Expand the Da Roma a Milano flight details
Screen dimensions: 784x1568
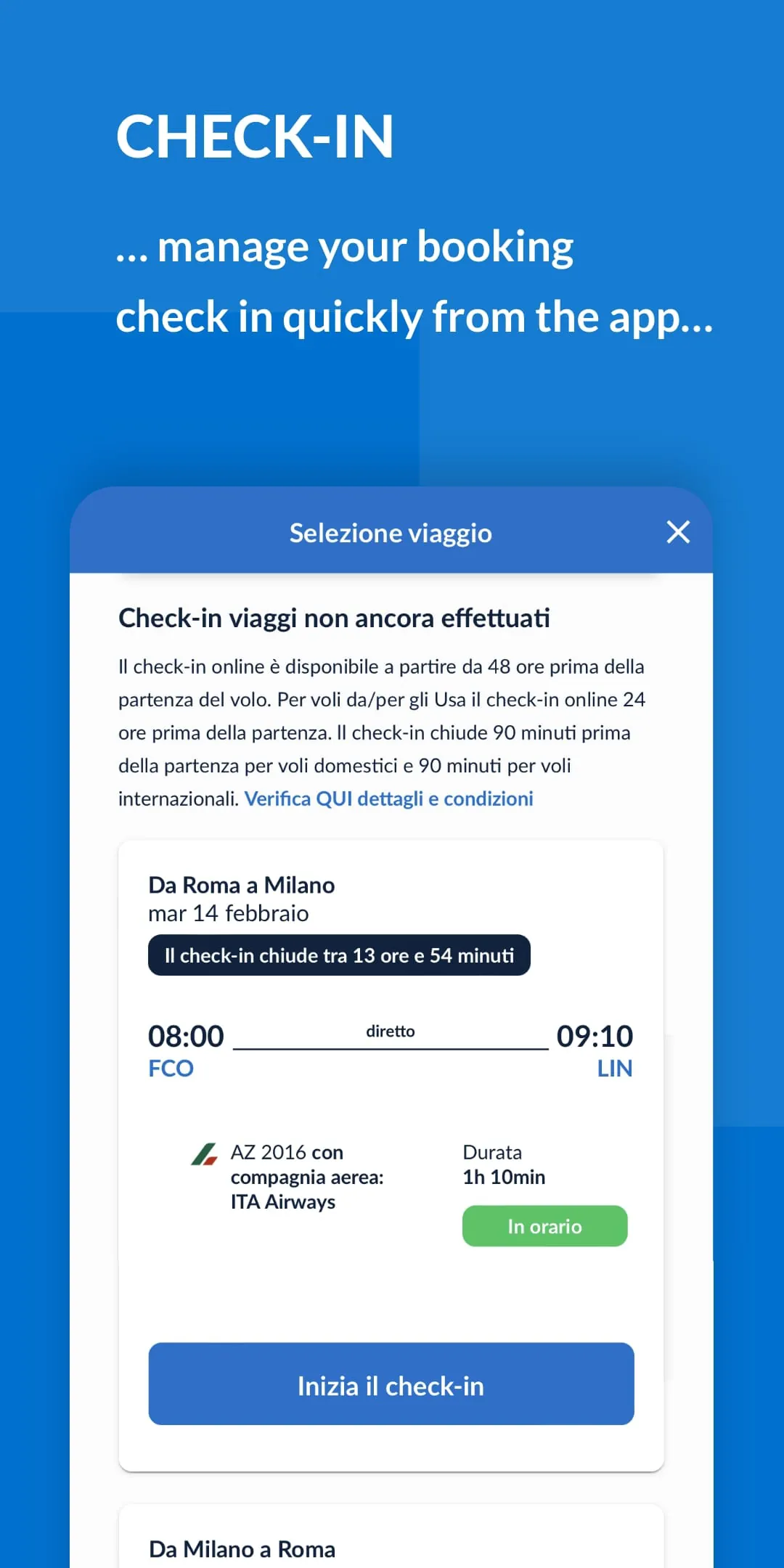240,884
